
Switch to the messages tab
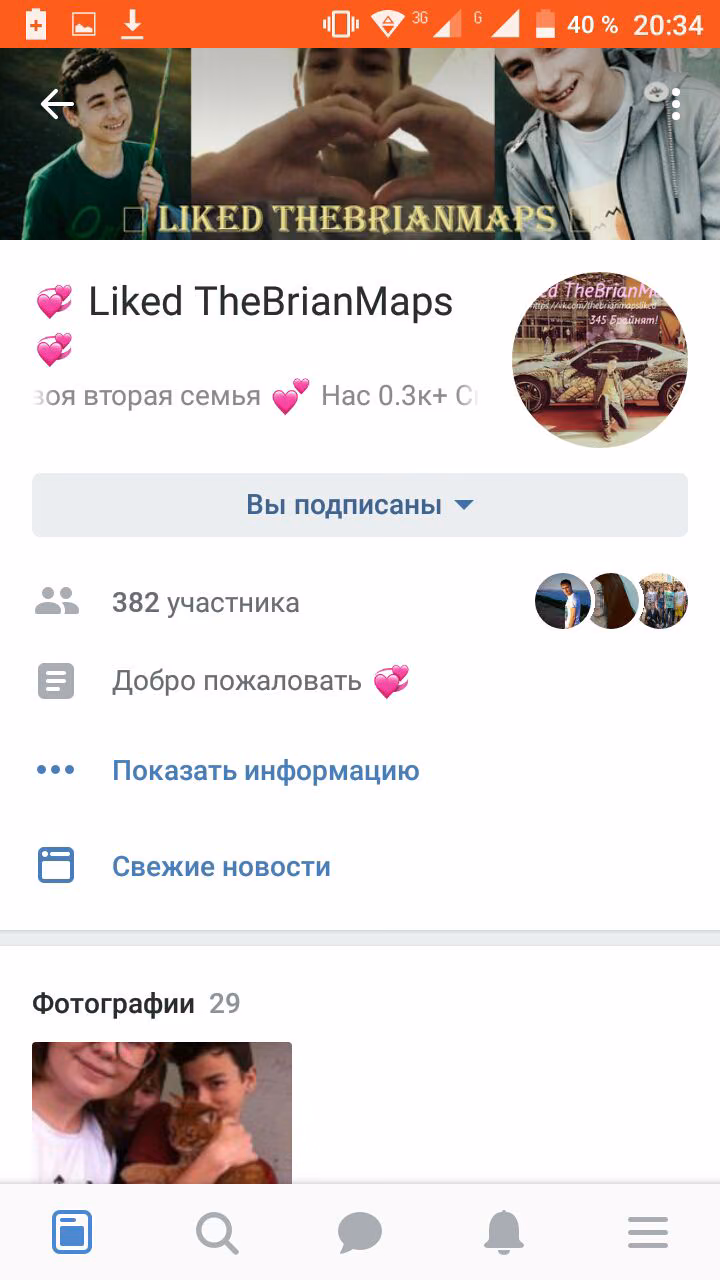click(x=360, y=1232)
